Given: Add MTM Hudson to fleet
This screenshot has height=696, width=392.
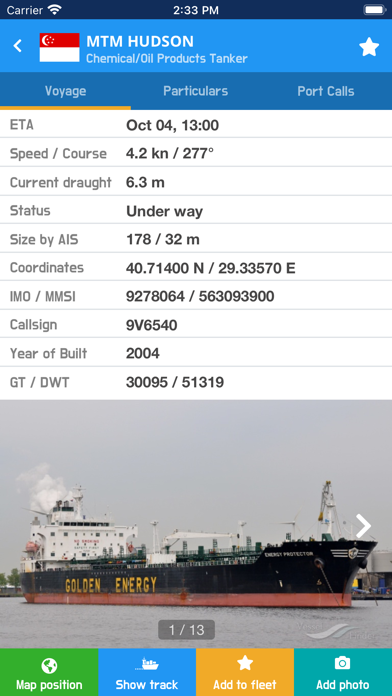Looking at the screenshot, I should pos(245,672).
